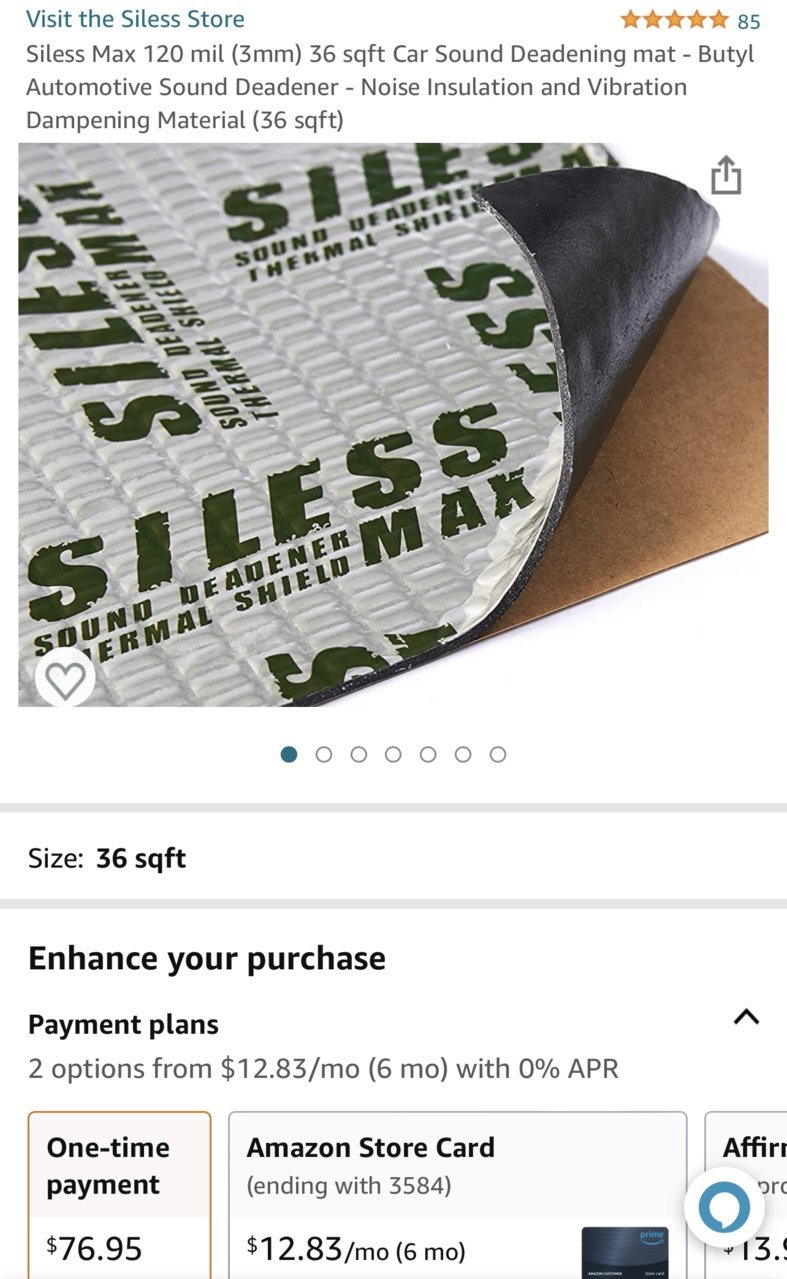Collapse the Payment plans section

pyautogui.click(x=746, y=1017)
